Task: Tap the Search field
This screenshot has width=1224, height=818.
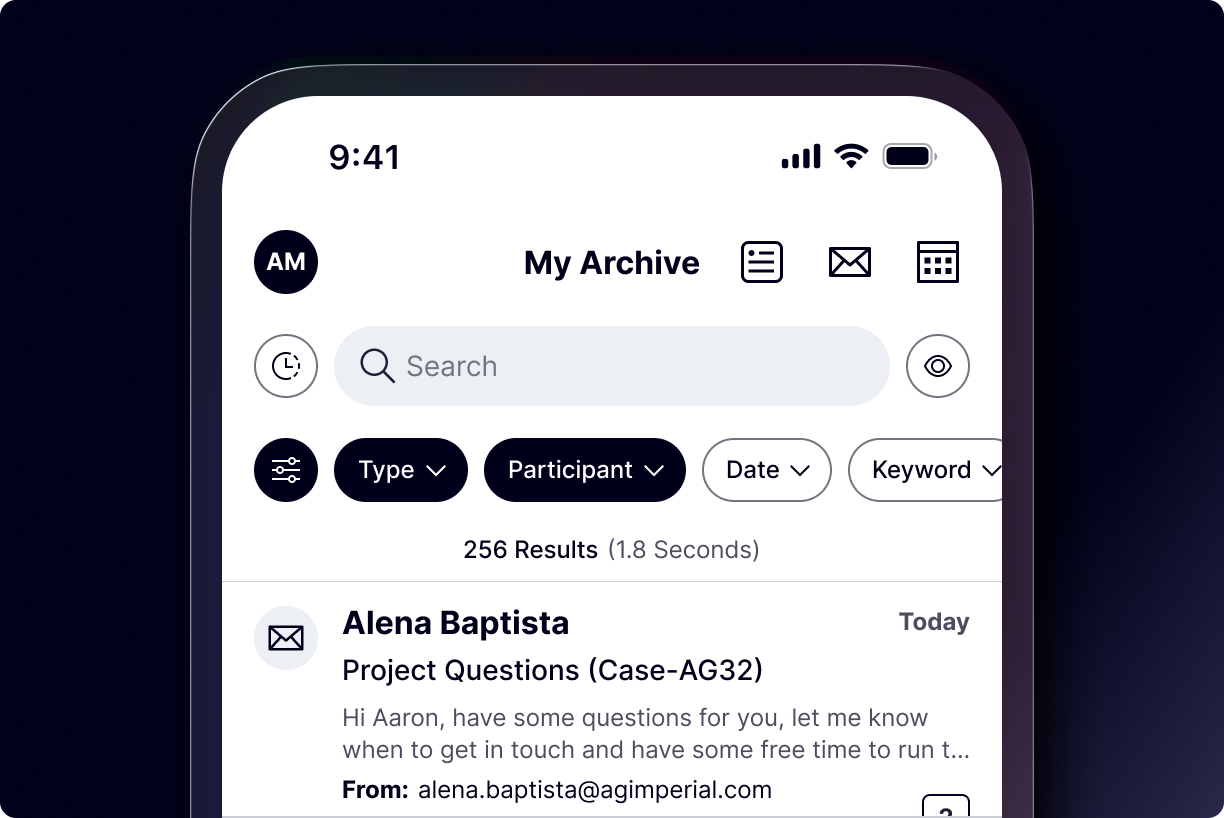Action: click(x=611, y=366)
